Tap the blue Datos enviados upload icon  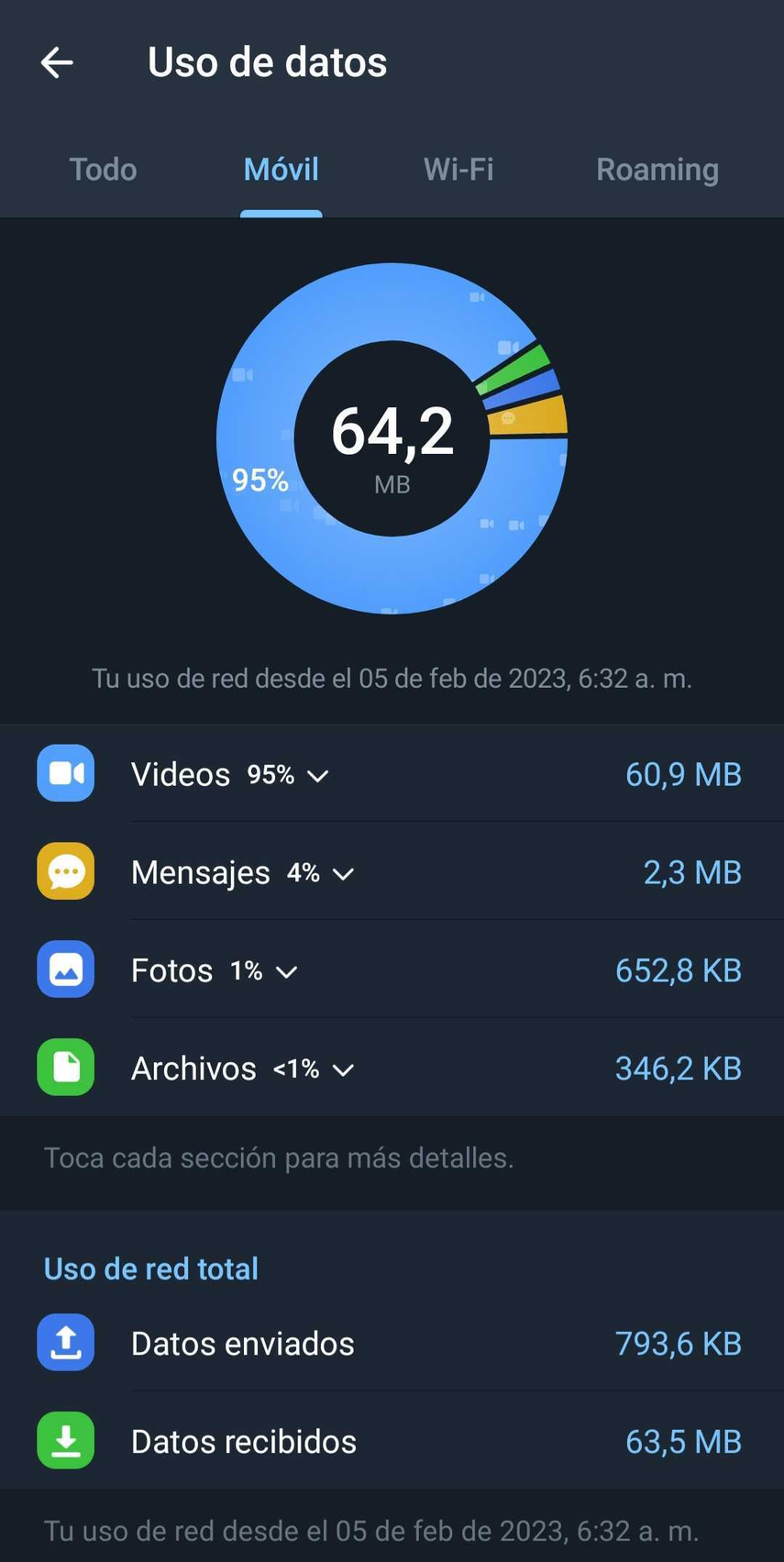tap(64, 1342)
